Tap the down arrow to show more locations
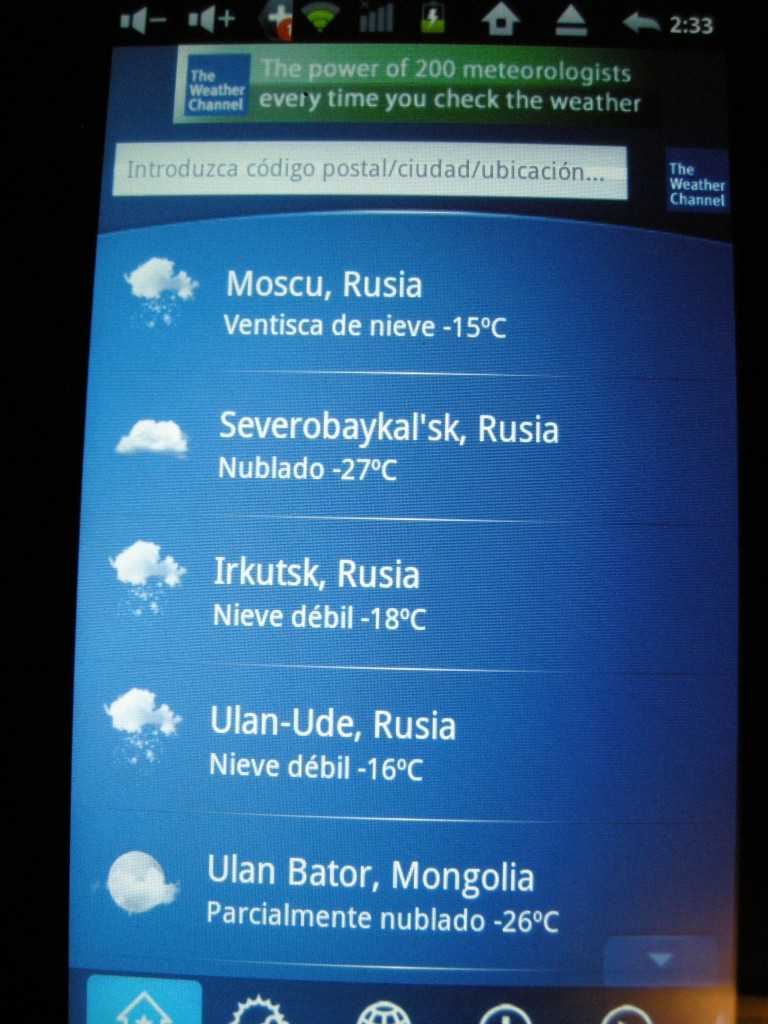The width and height of the screenshot is (768, 1024). pyautogui.click(x=659, y=960)
